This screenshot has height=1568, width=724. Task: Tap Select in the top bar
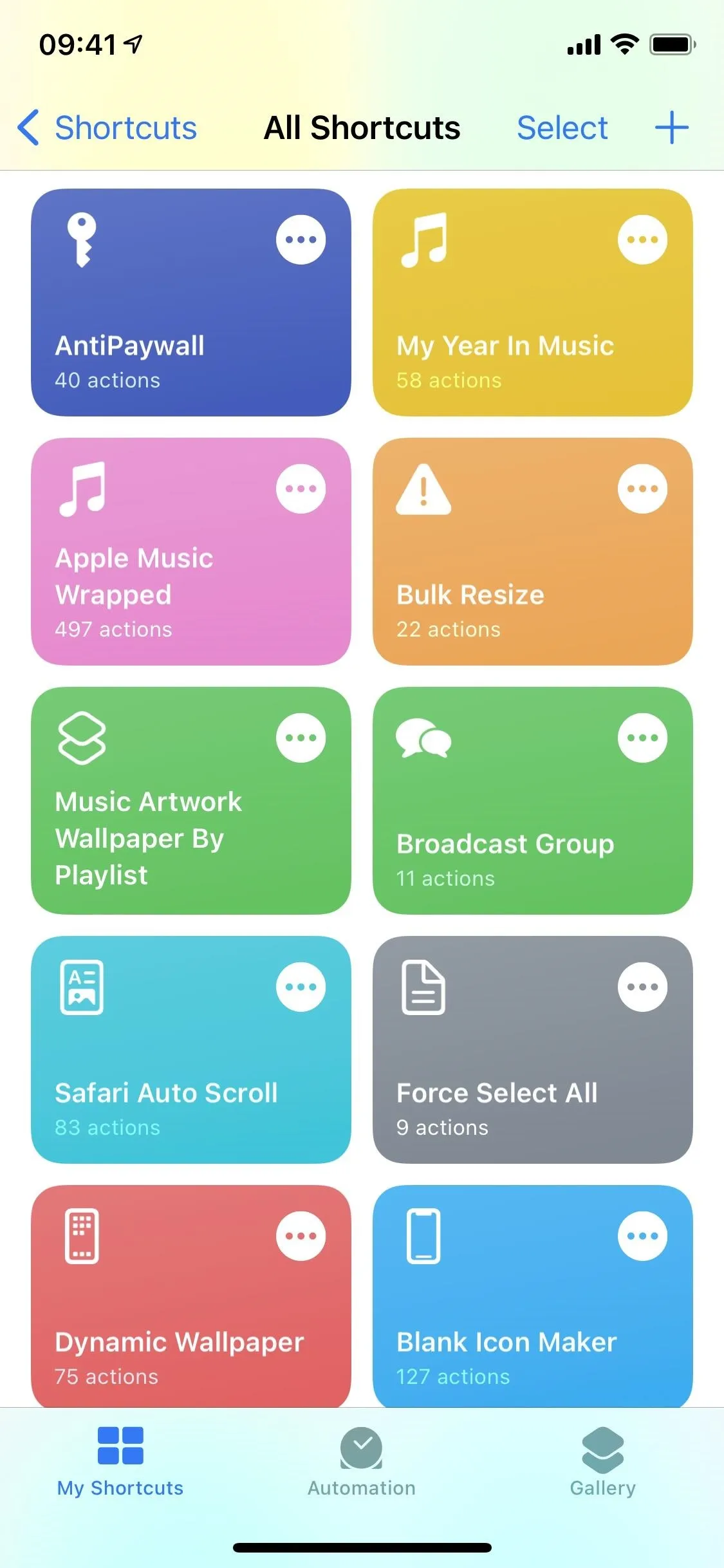pyautogui.click(x=562, y=127)
